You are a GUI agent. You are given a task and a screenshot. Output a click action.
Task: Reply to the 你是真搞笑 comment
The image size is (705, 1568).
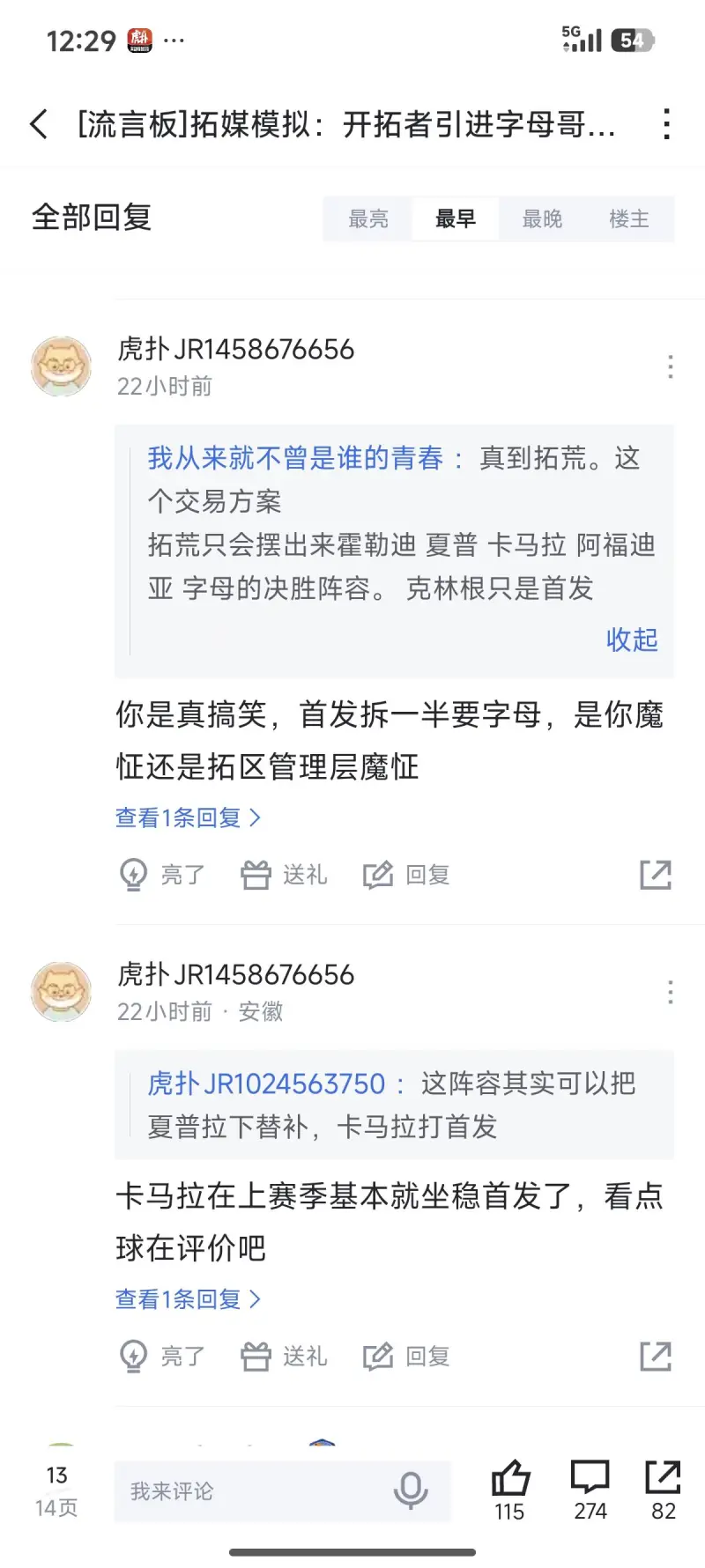407,875
